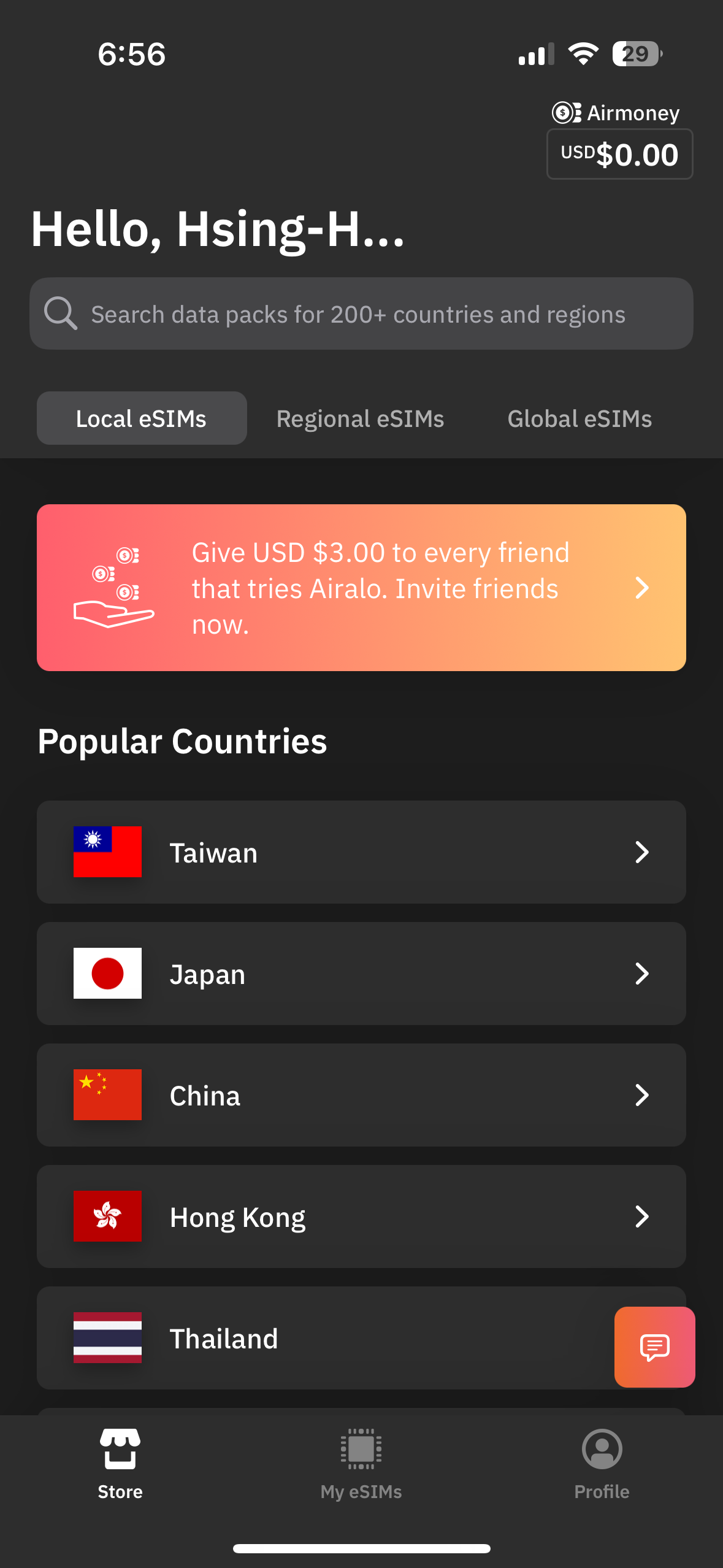Open the invite friends USD $3.00 banner

(x=361, y=588)
